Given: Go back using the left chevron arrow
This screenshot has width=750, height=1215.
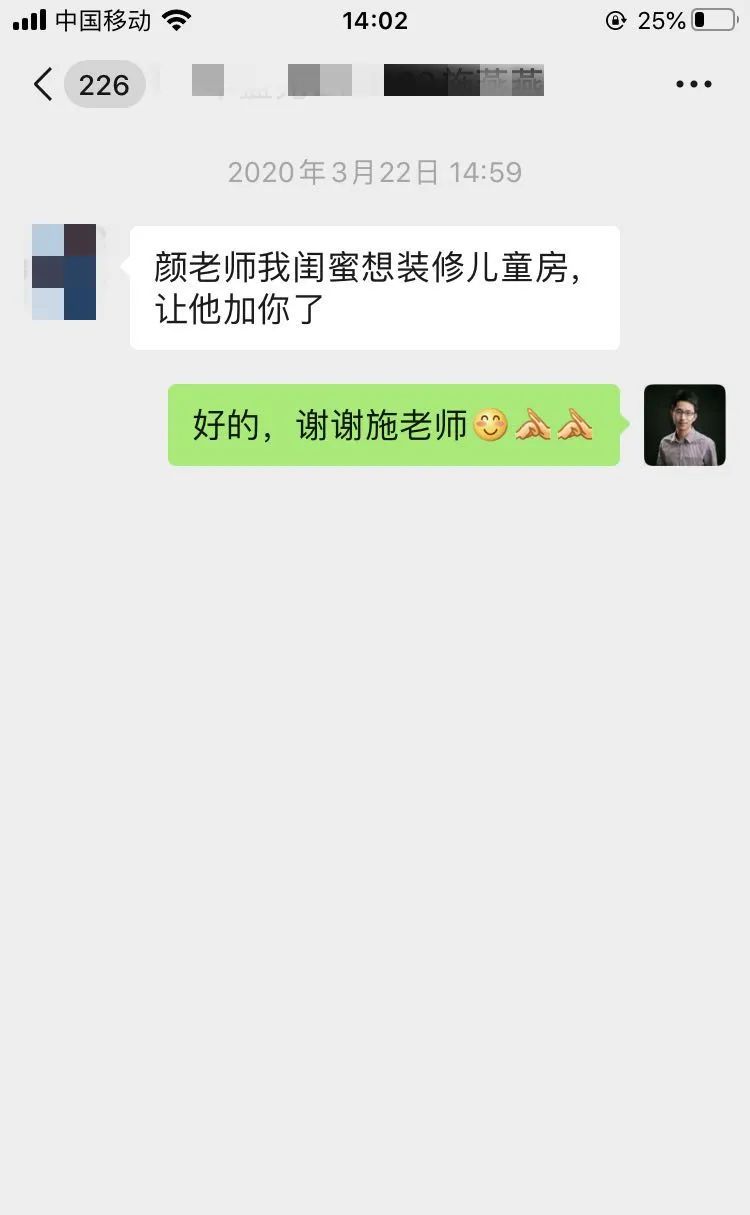Looking at the screenshot, I should click(x=42, y=85).
